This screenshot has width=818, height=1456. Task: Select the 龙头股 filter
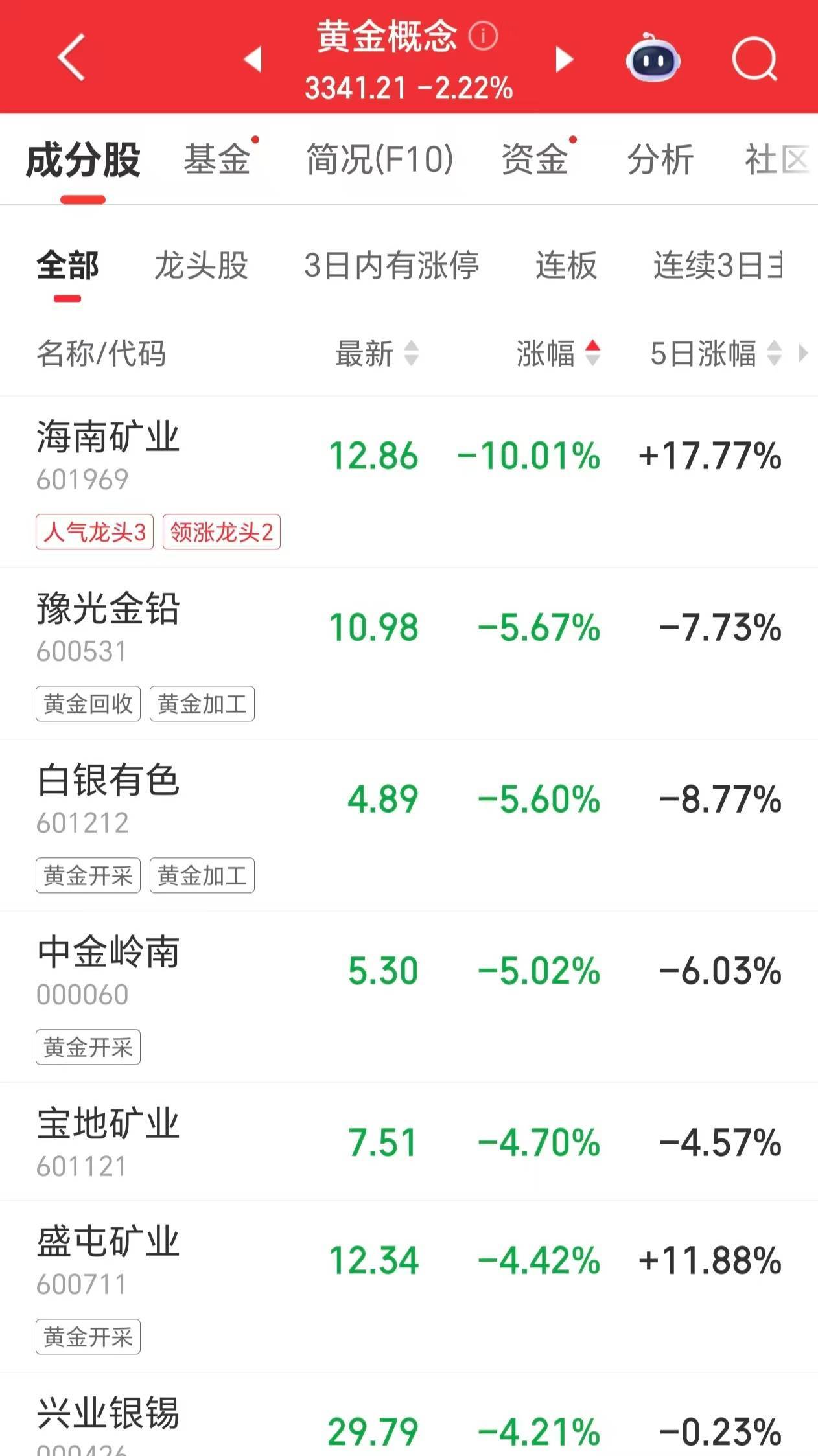201,265
